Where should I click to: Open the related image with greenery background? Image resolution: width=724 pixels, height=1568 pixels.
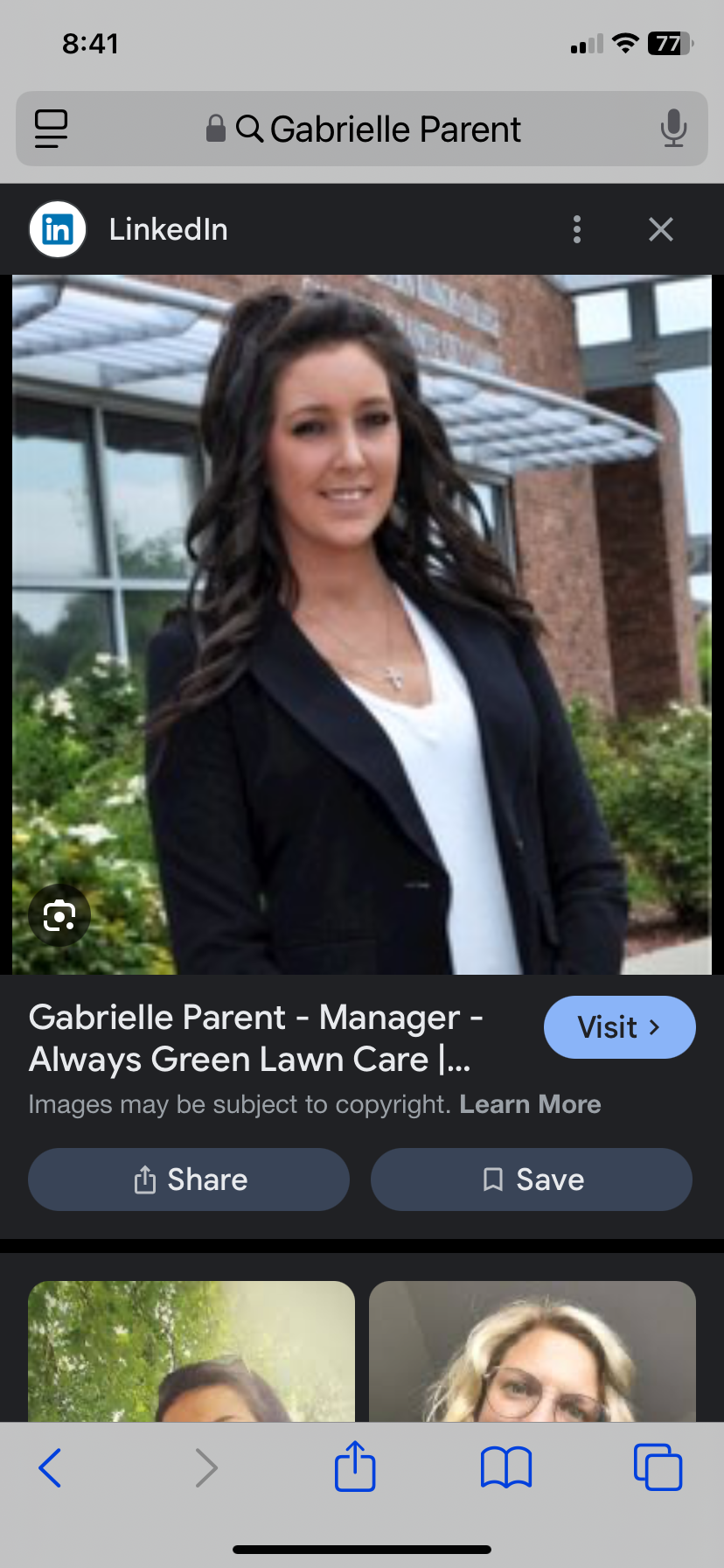[x=191, y=1351]
